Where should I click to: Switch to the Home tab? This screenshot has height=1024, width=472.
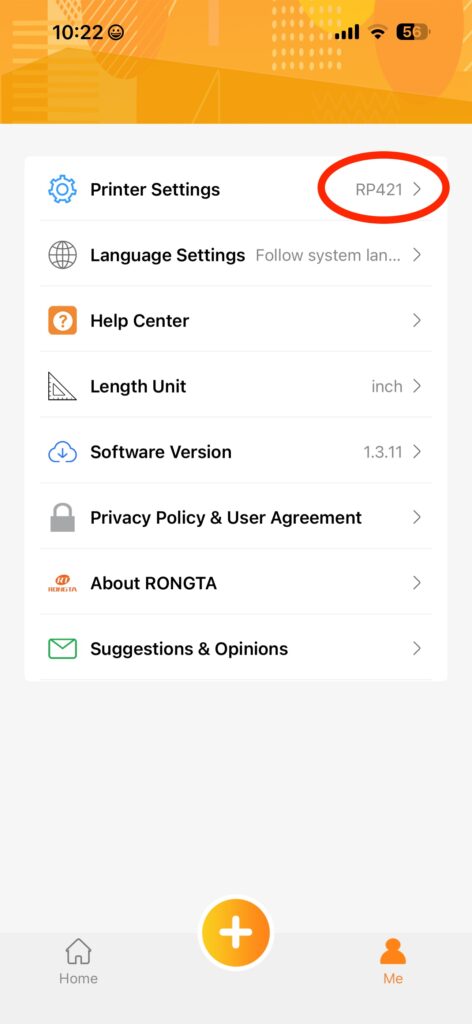[78, 961]
